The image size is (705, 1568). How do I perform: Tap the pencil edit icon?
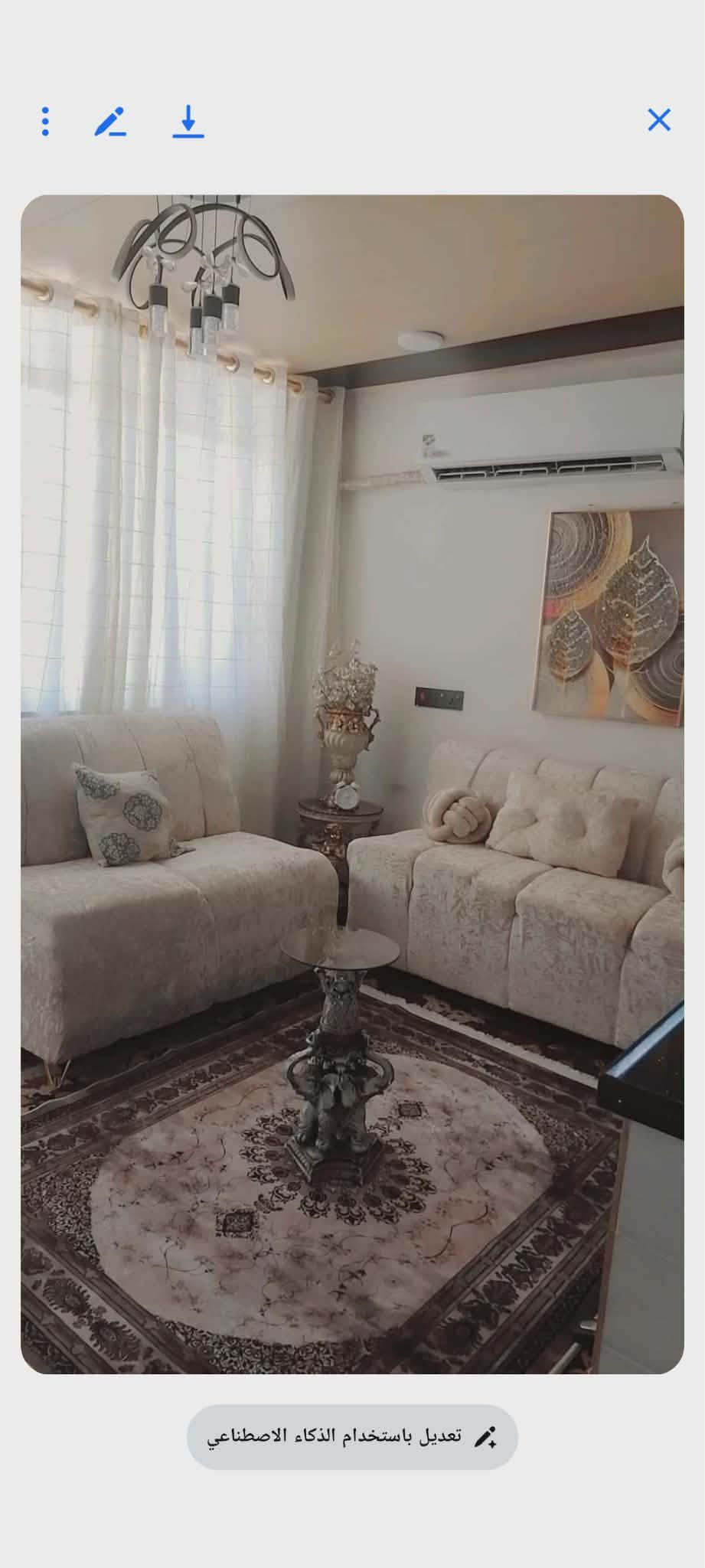click(x=110, y=121)
